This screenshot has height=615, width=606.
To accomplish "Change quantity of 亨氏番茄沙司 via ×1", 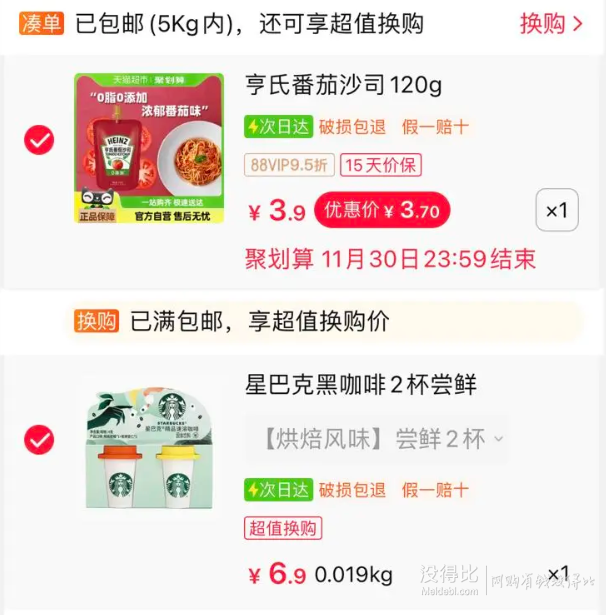I will pos(556,210).
